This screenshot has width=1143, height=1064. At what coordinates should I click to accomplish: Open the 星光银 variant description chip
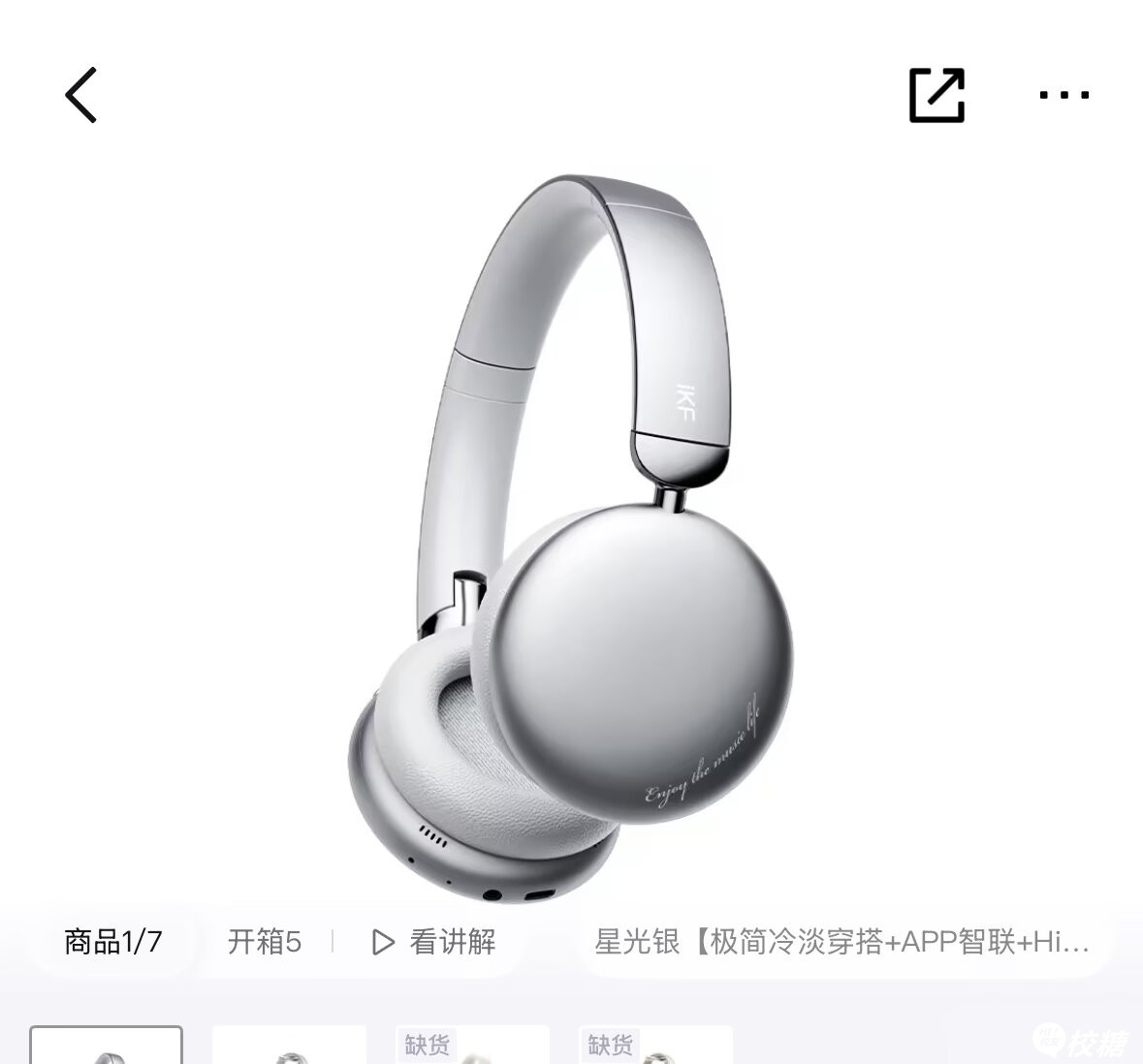coord(841,941)
